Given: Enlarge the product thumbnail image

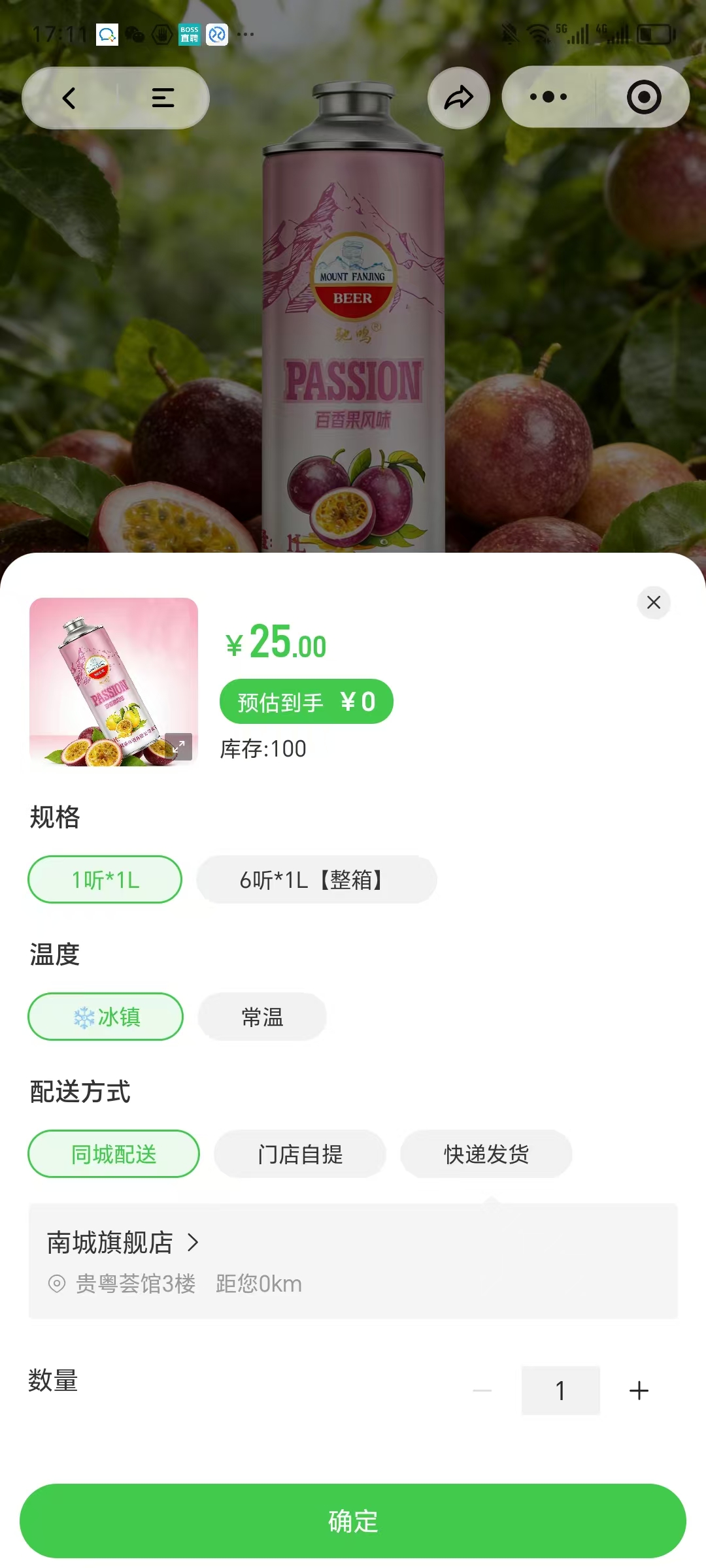Looking at the screenshot, I should pyautogui.click(x=178, y=746).
